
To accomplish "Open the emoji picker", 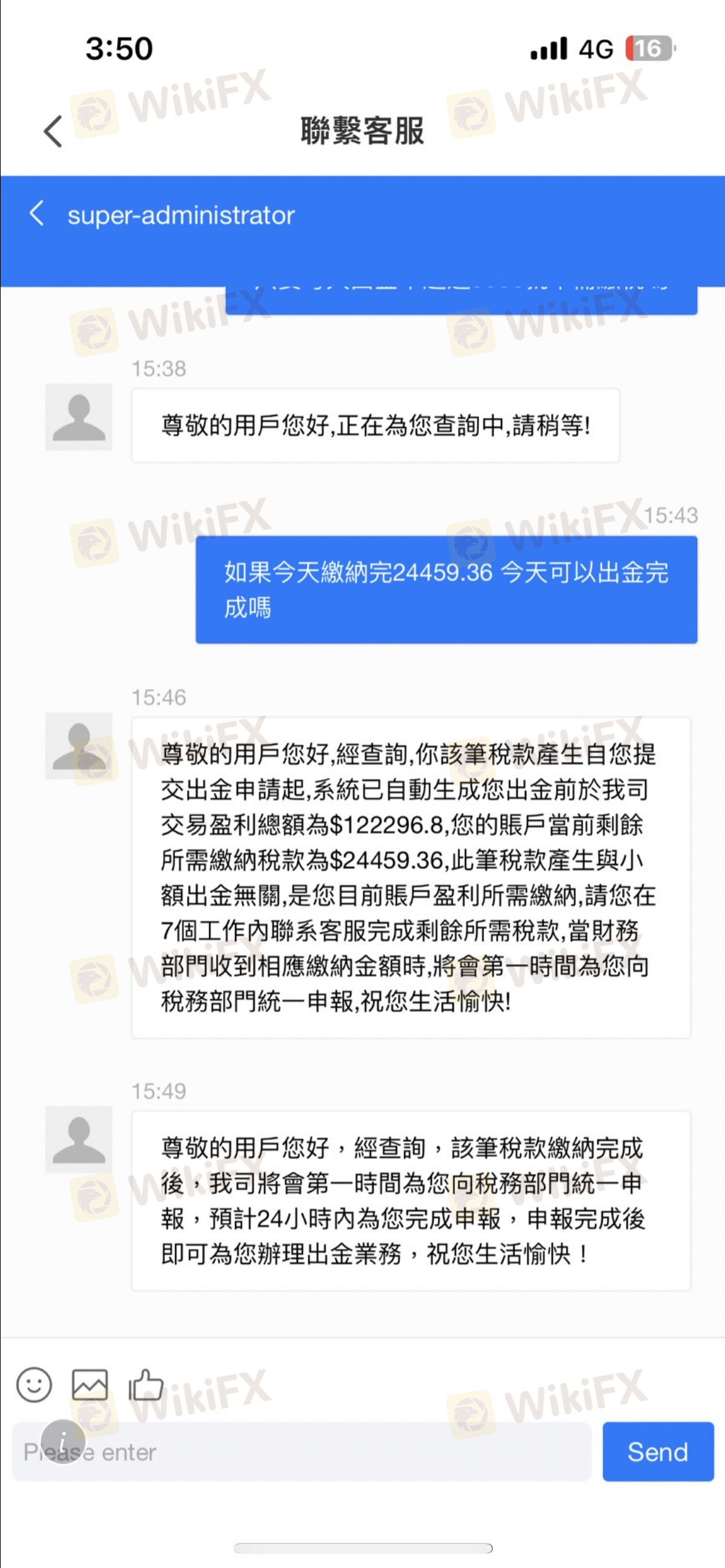I will tap(34, 1384).
